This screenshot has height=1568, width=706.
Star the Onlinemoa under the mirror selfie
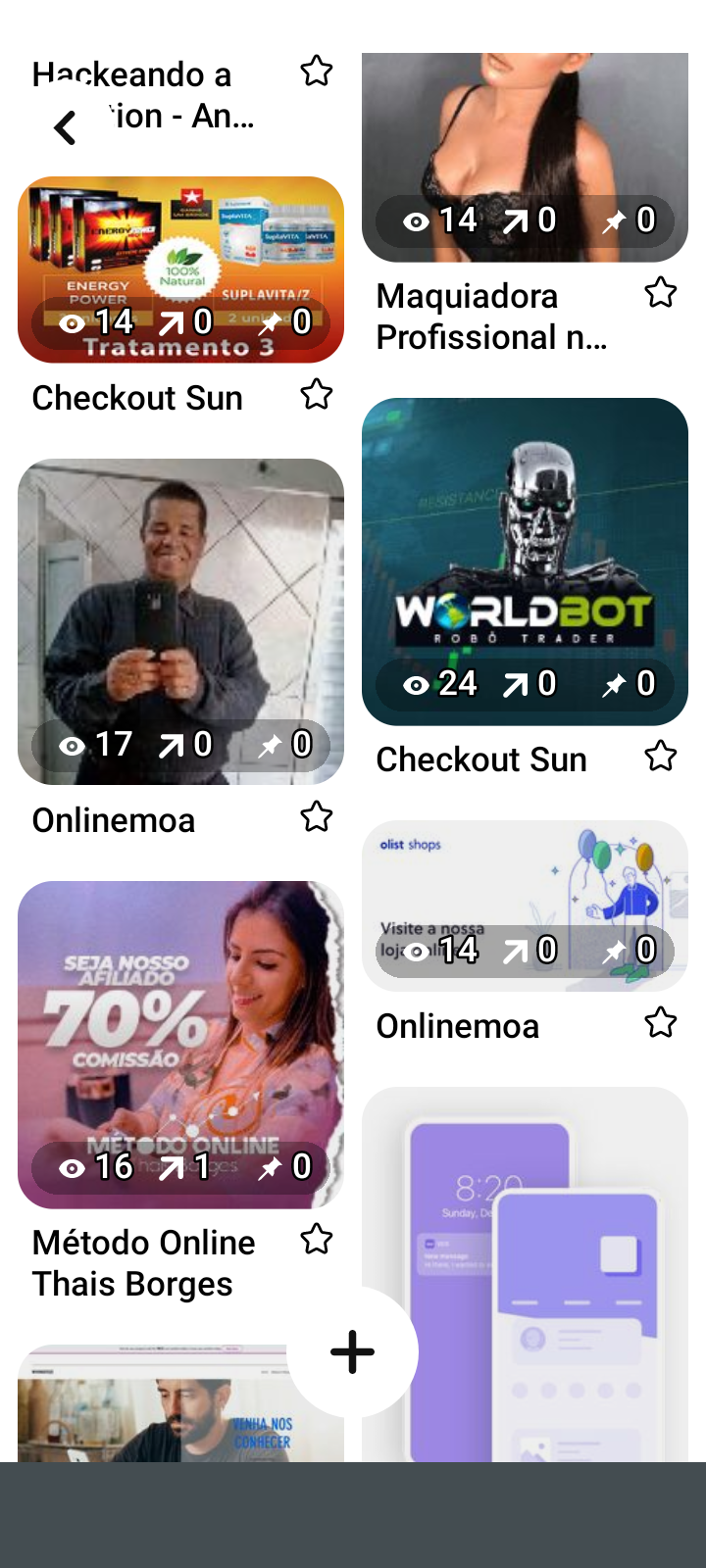(x=317, y=817)
